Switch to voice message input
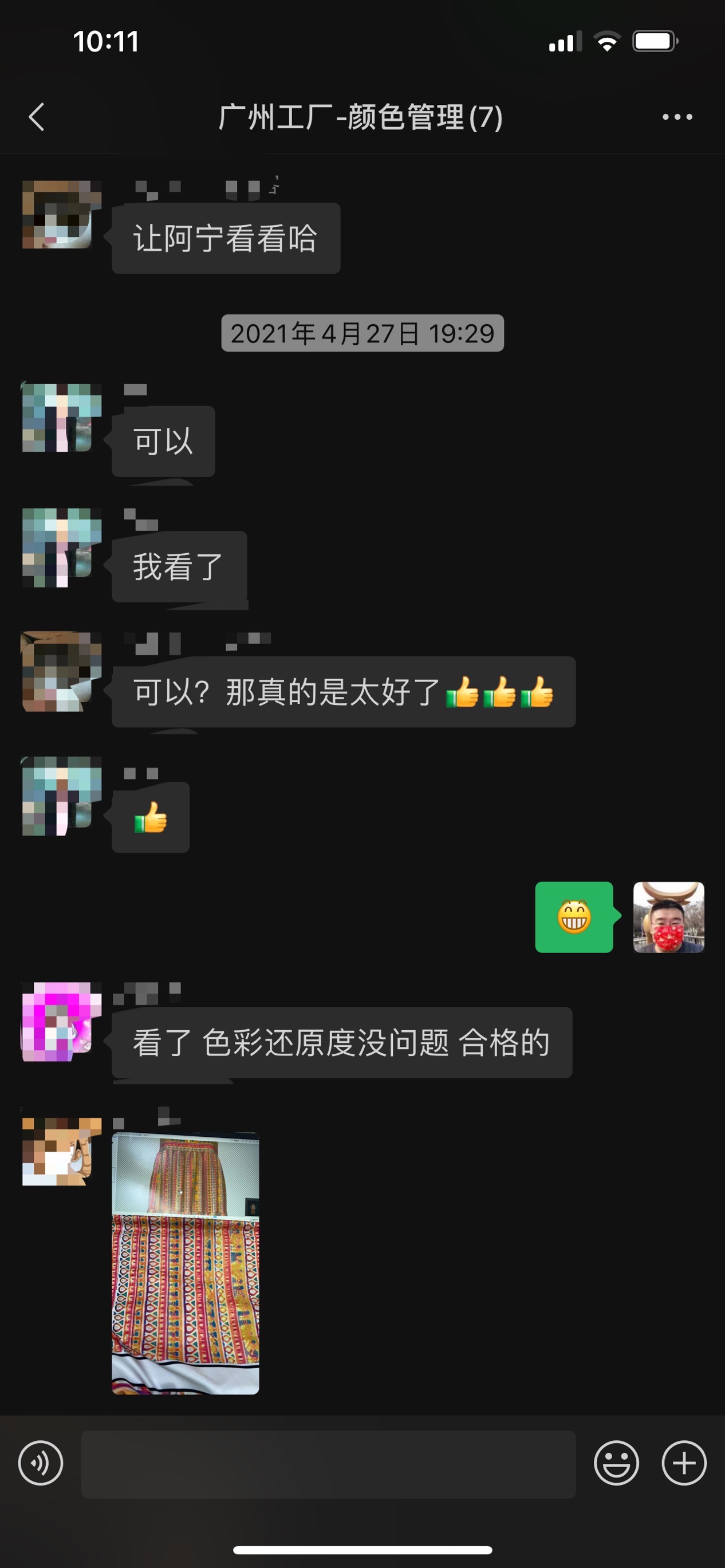The image size is (725, 1568). click(x=41, y=1463)
